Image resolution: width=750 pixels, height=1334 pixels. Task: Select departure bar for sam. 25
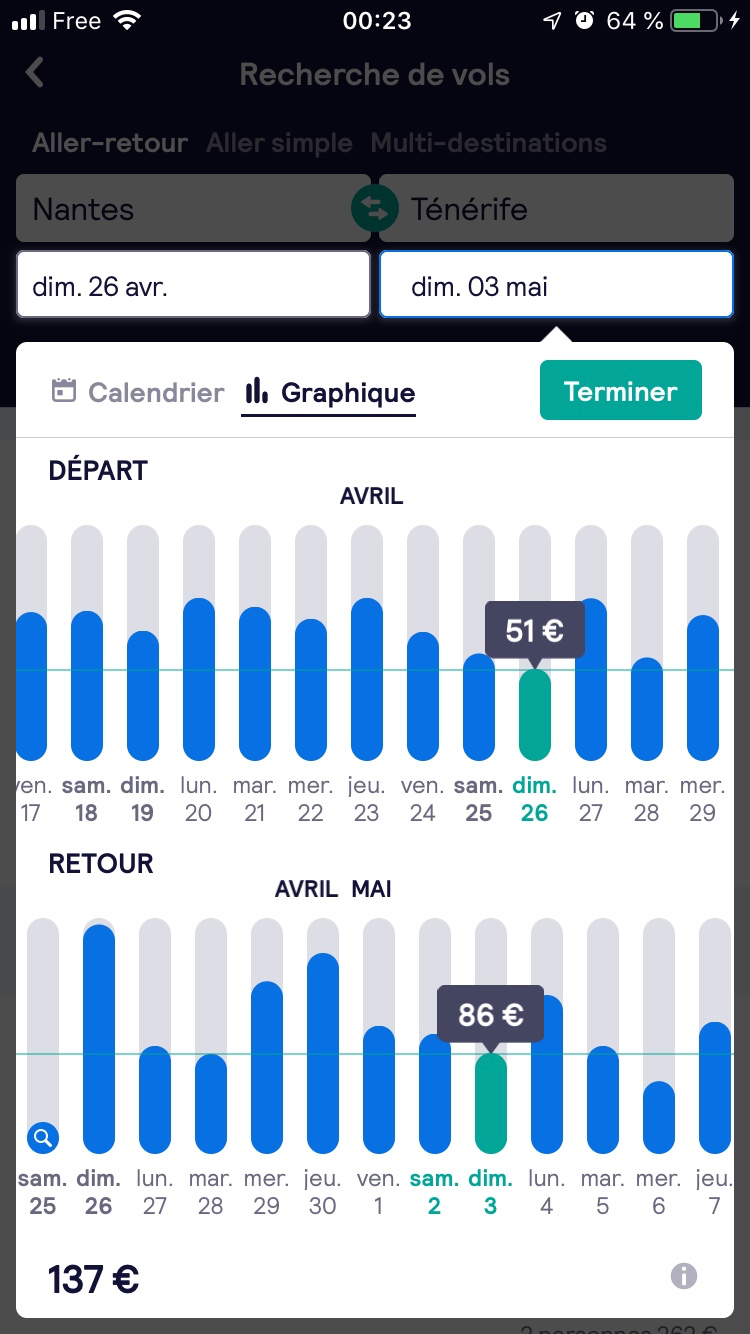(x=479, y=706)
